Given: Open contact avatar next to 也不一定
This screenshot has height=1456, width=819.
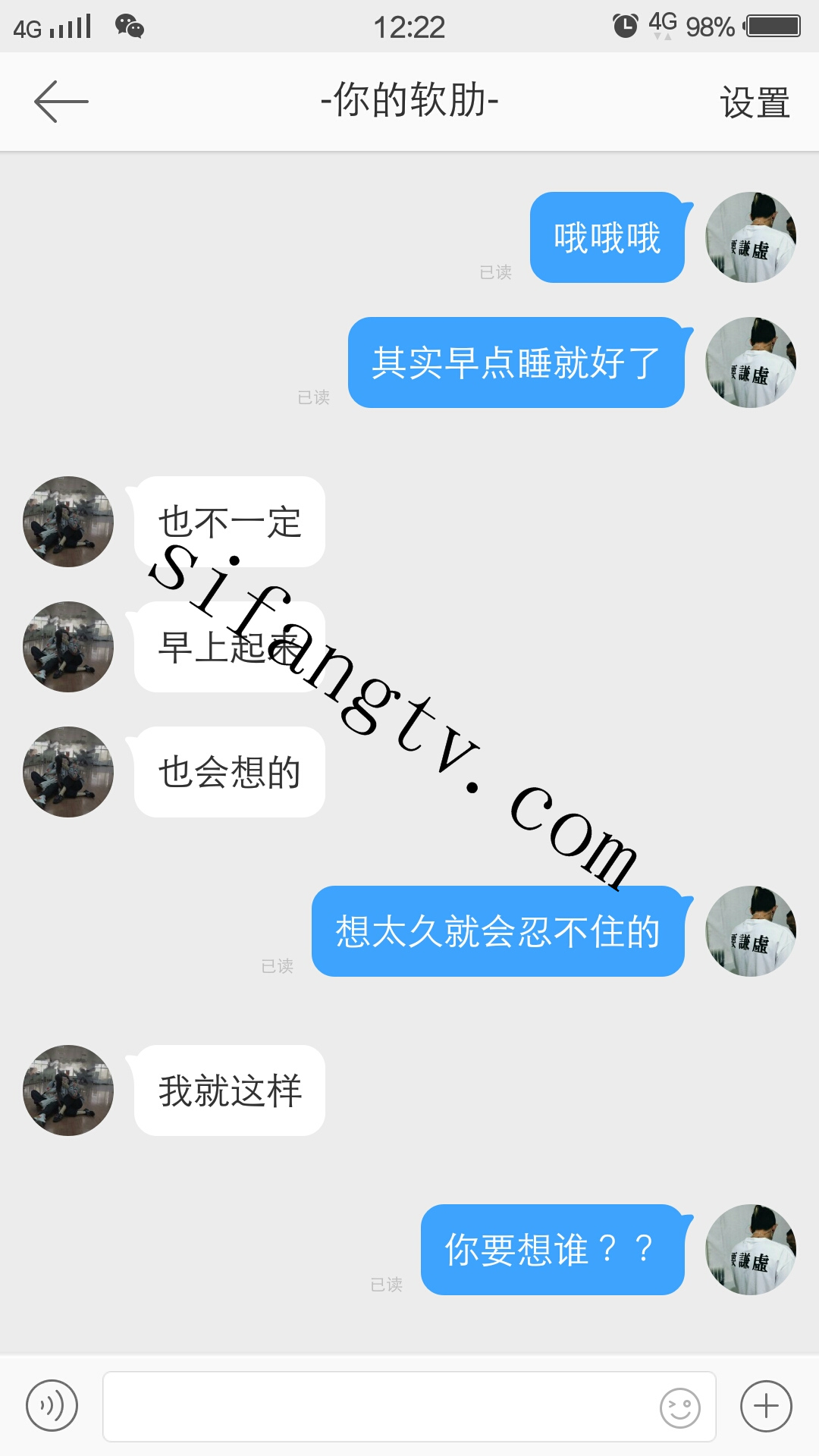Looking at the screenshot, I should (x=68, y=522).
